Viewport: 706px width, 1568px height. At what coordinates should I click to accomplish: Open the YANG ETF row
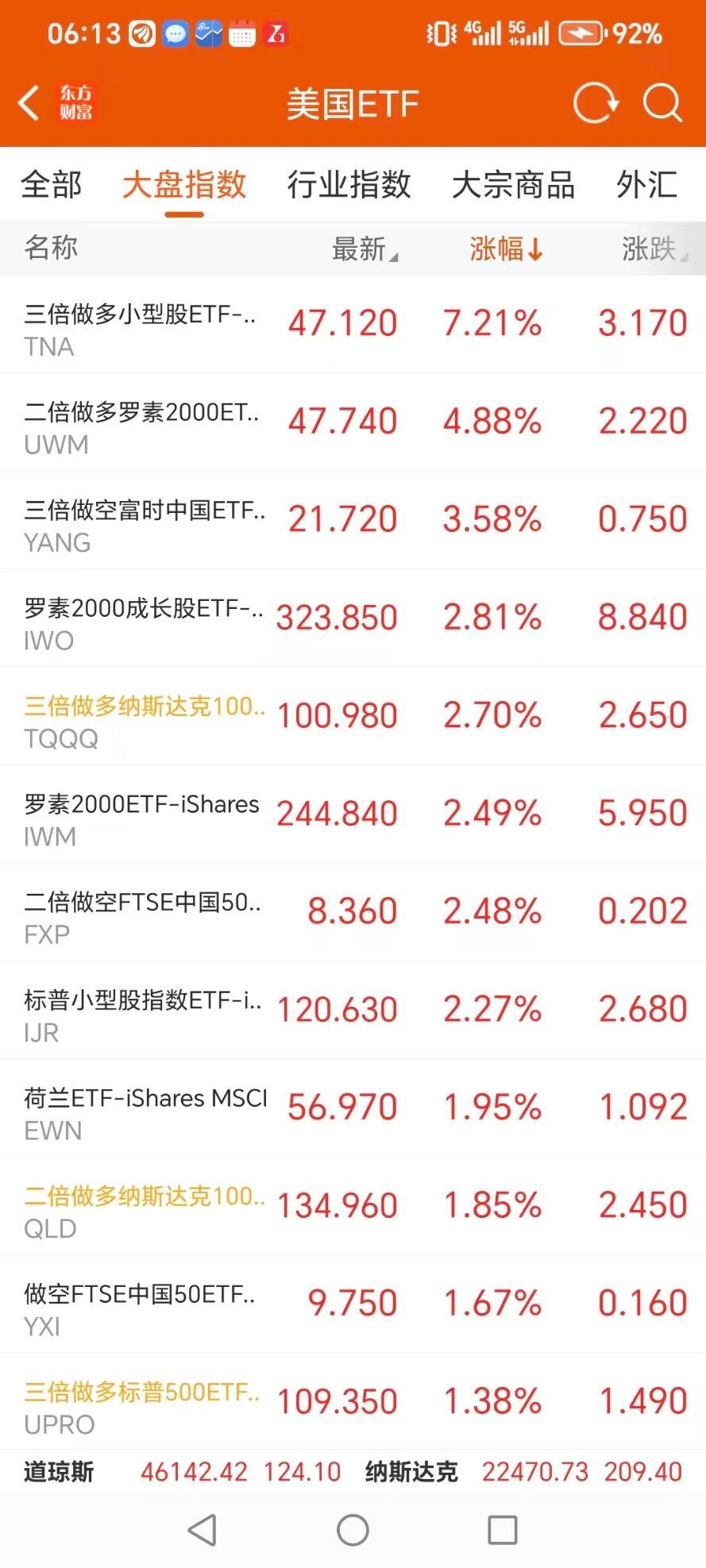(x=353, y=520)
